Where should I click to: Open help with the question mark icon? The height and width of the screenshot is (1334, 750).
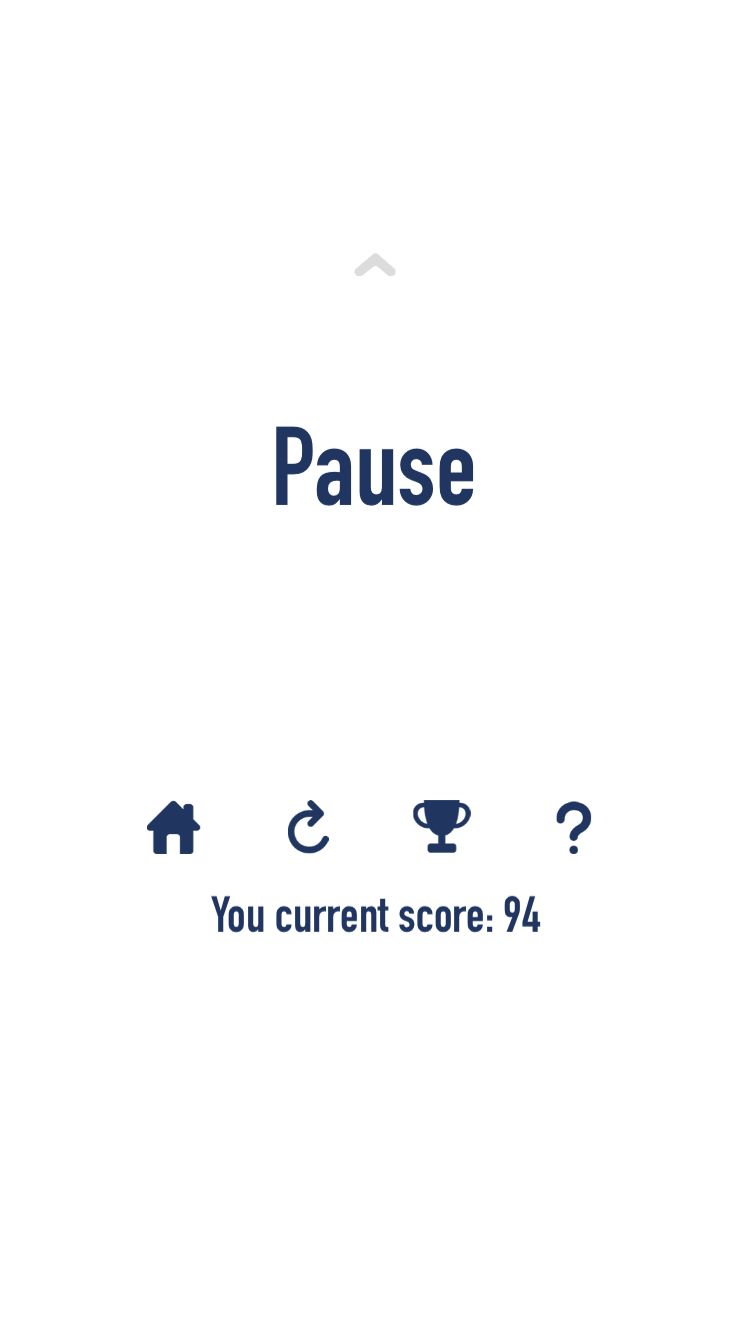point(573,828)
